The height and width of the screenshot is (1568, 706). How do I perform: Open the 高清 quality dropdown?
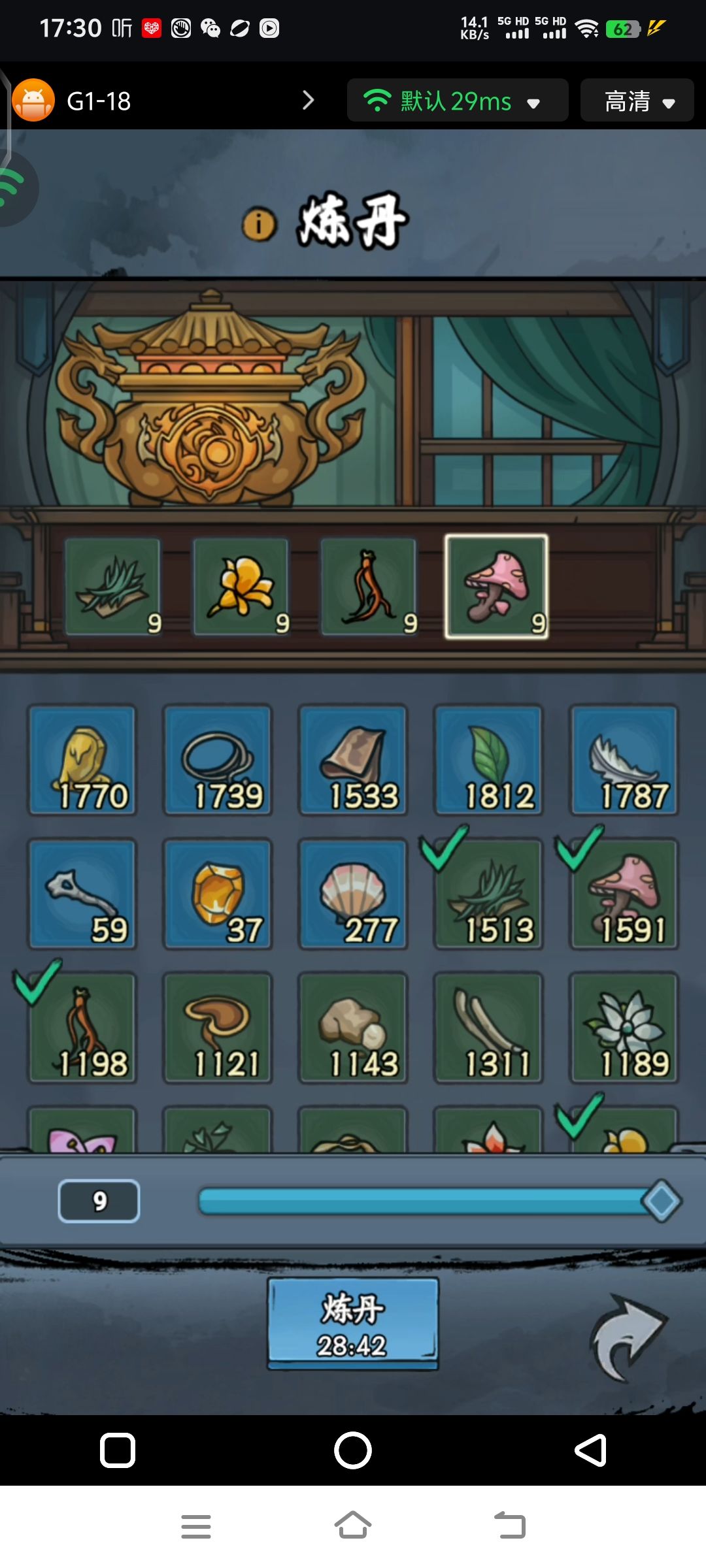click(637, 101)
